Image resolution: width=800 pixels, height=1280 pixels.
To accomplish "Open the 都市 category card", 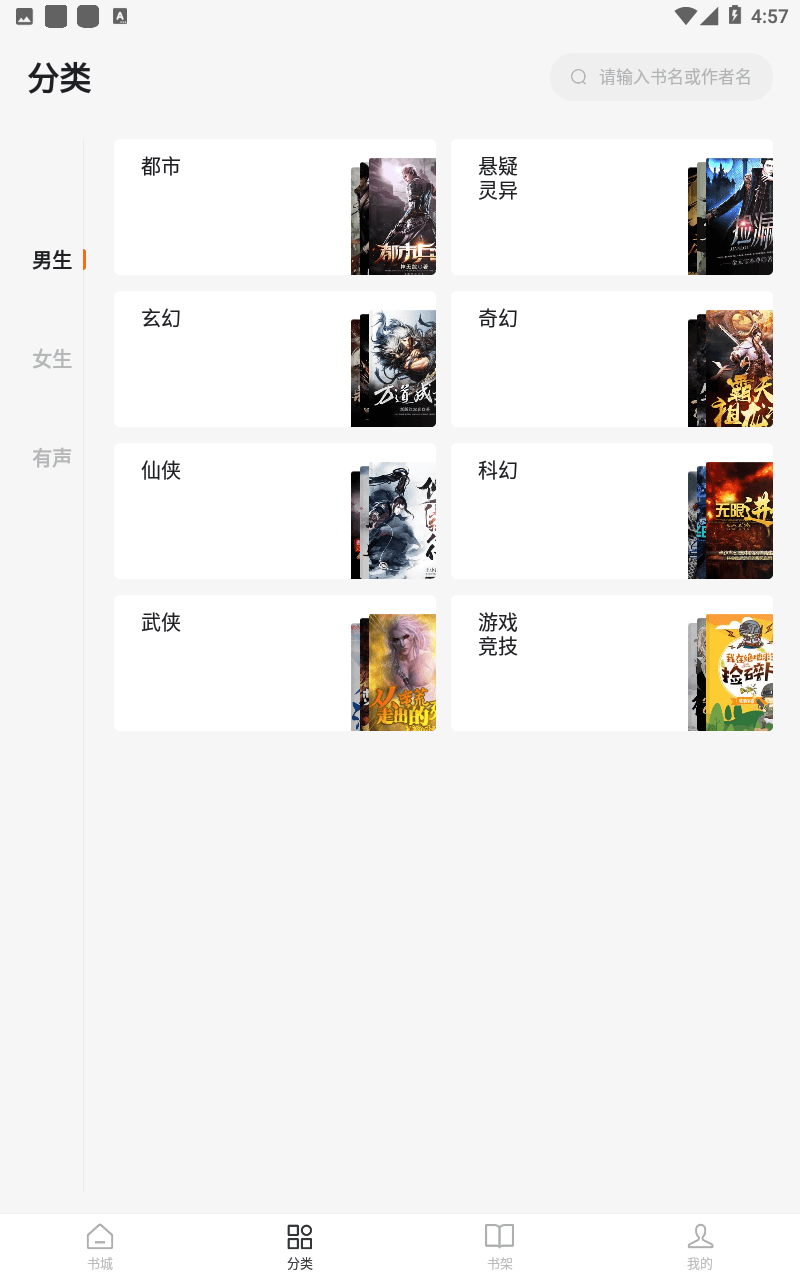I will pyautogui.click(x=275, y=207).
